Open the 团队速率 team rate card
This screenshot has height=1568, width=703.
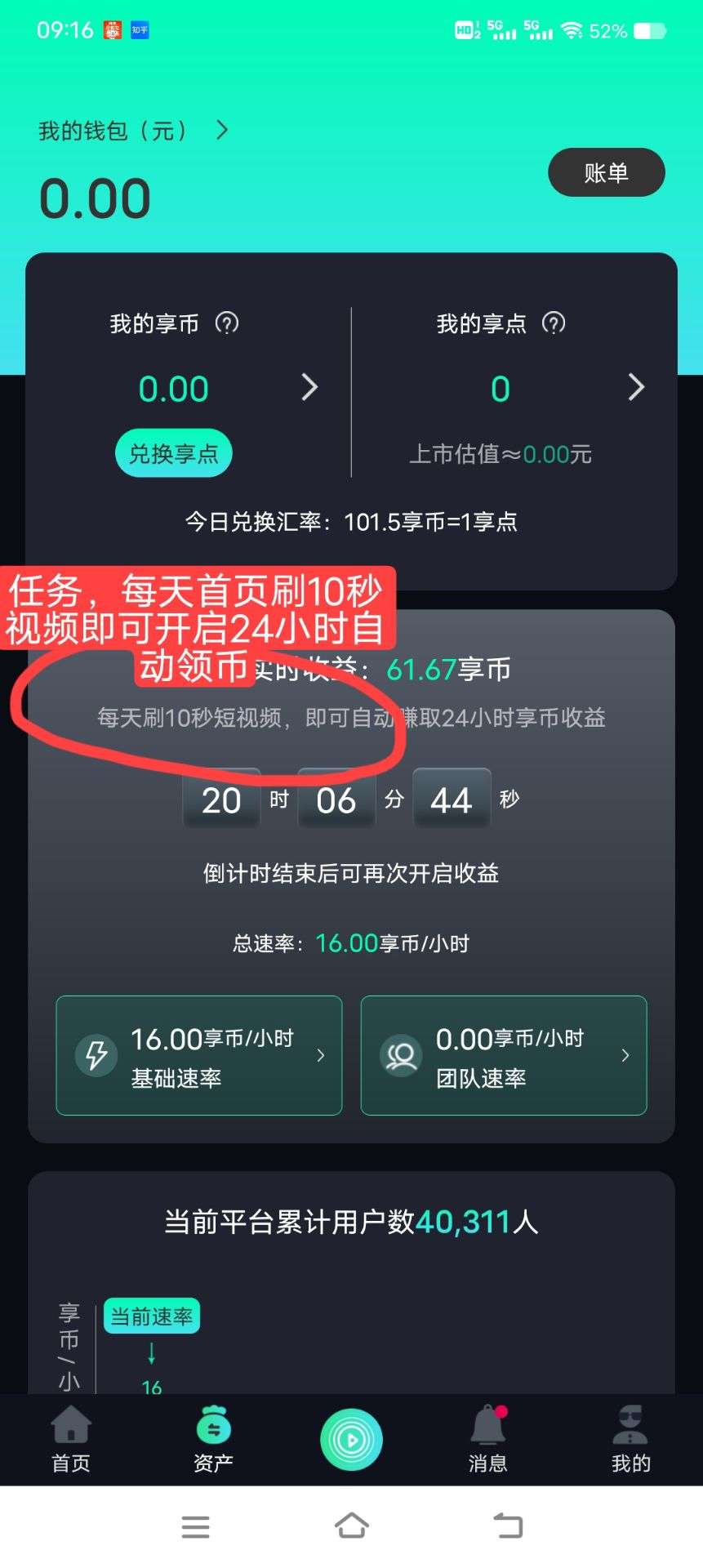[504, 1055]
